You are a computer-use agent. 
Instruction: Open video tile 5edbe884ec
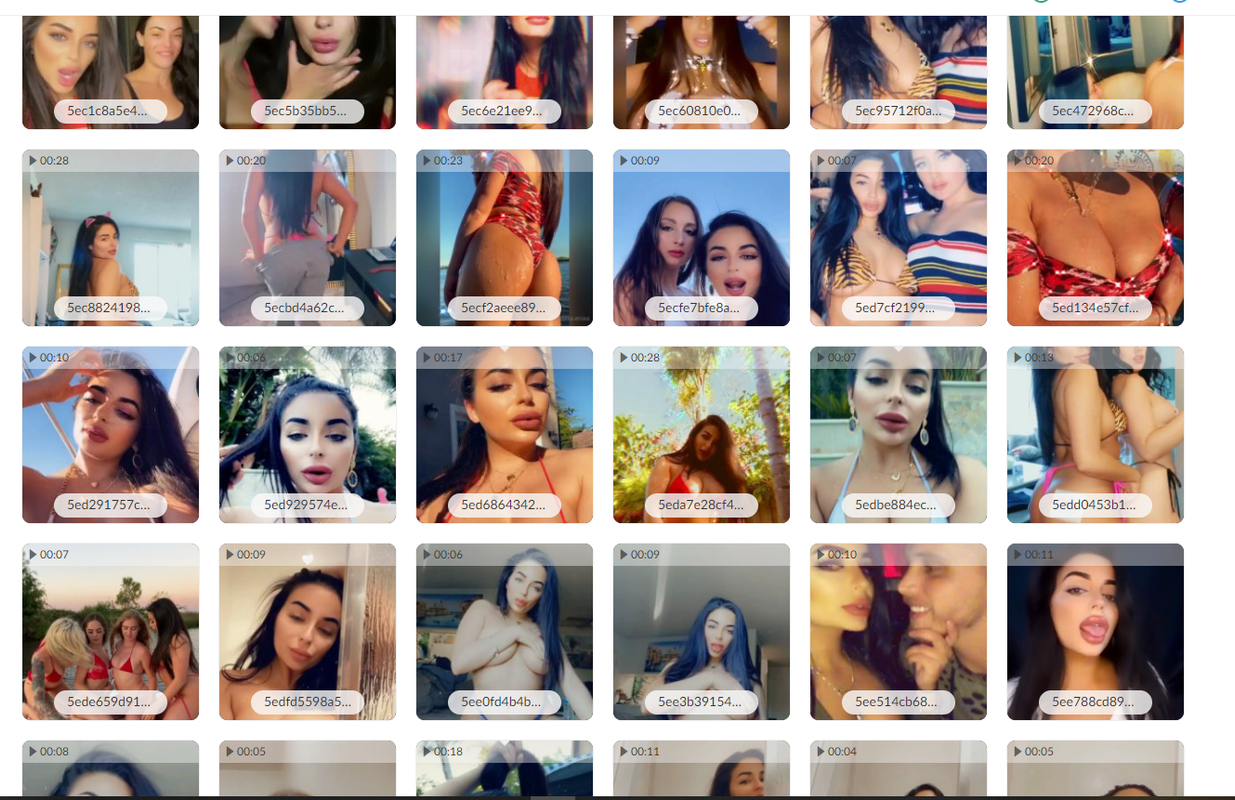tap(898, 435)
